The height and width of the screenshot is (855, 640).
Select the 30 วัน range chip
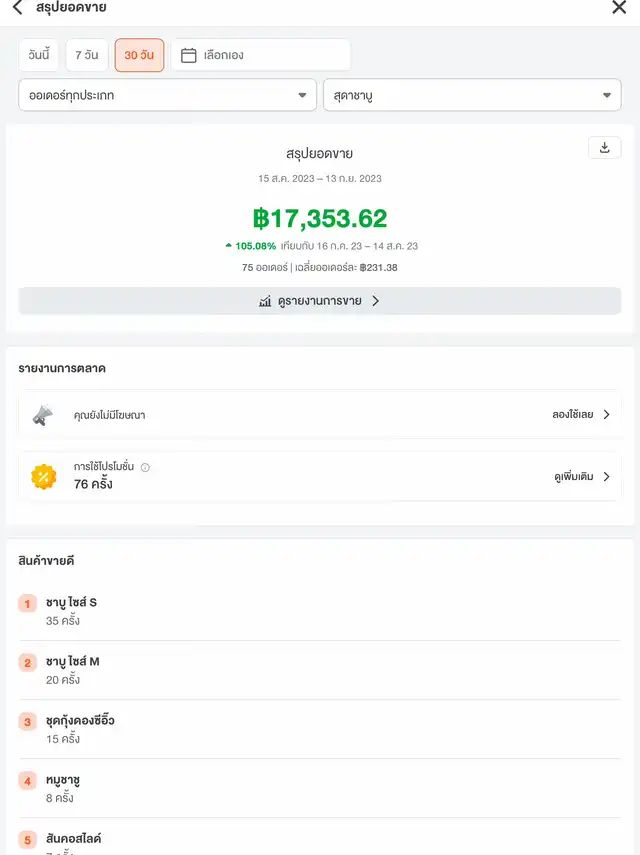[139, 55]
